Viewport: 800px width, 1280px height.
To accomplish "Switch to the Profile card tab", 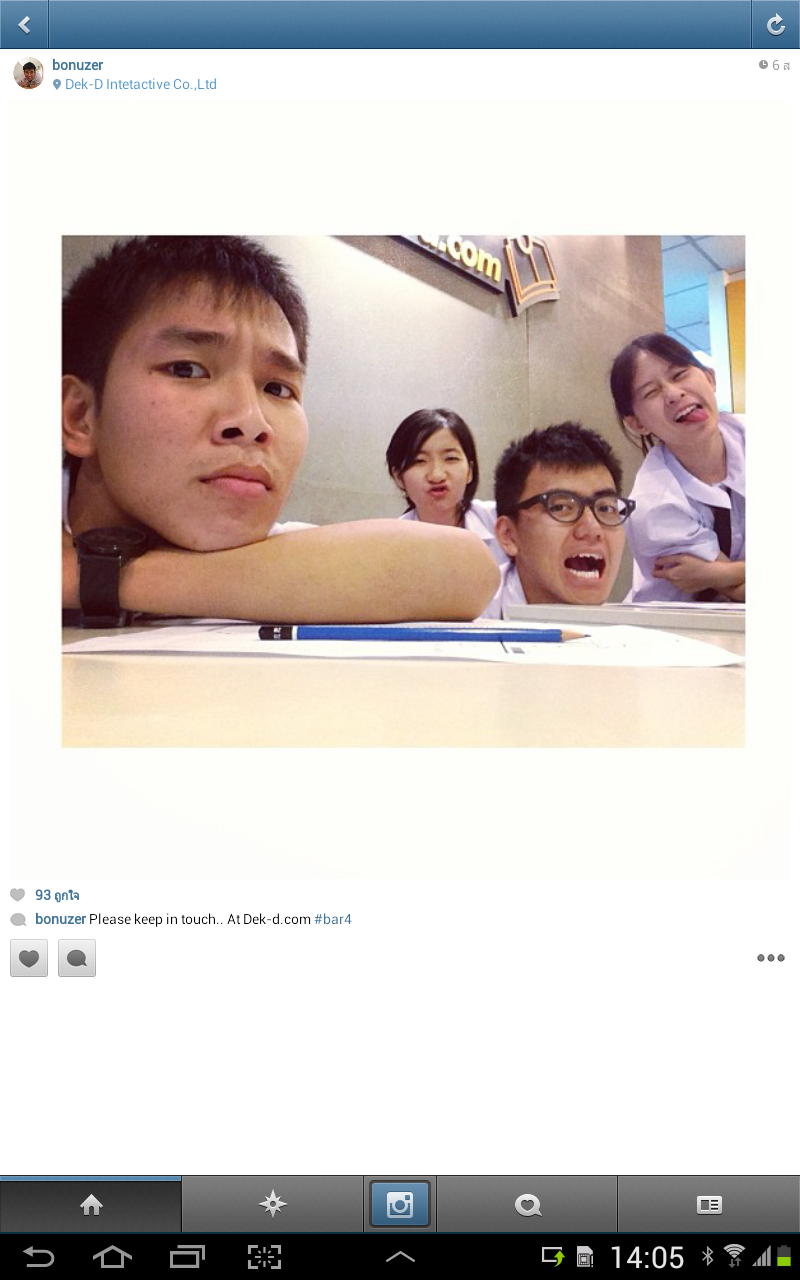I will (x=709, y=1205).
